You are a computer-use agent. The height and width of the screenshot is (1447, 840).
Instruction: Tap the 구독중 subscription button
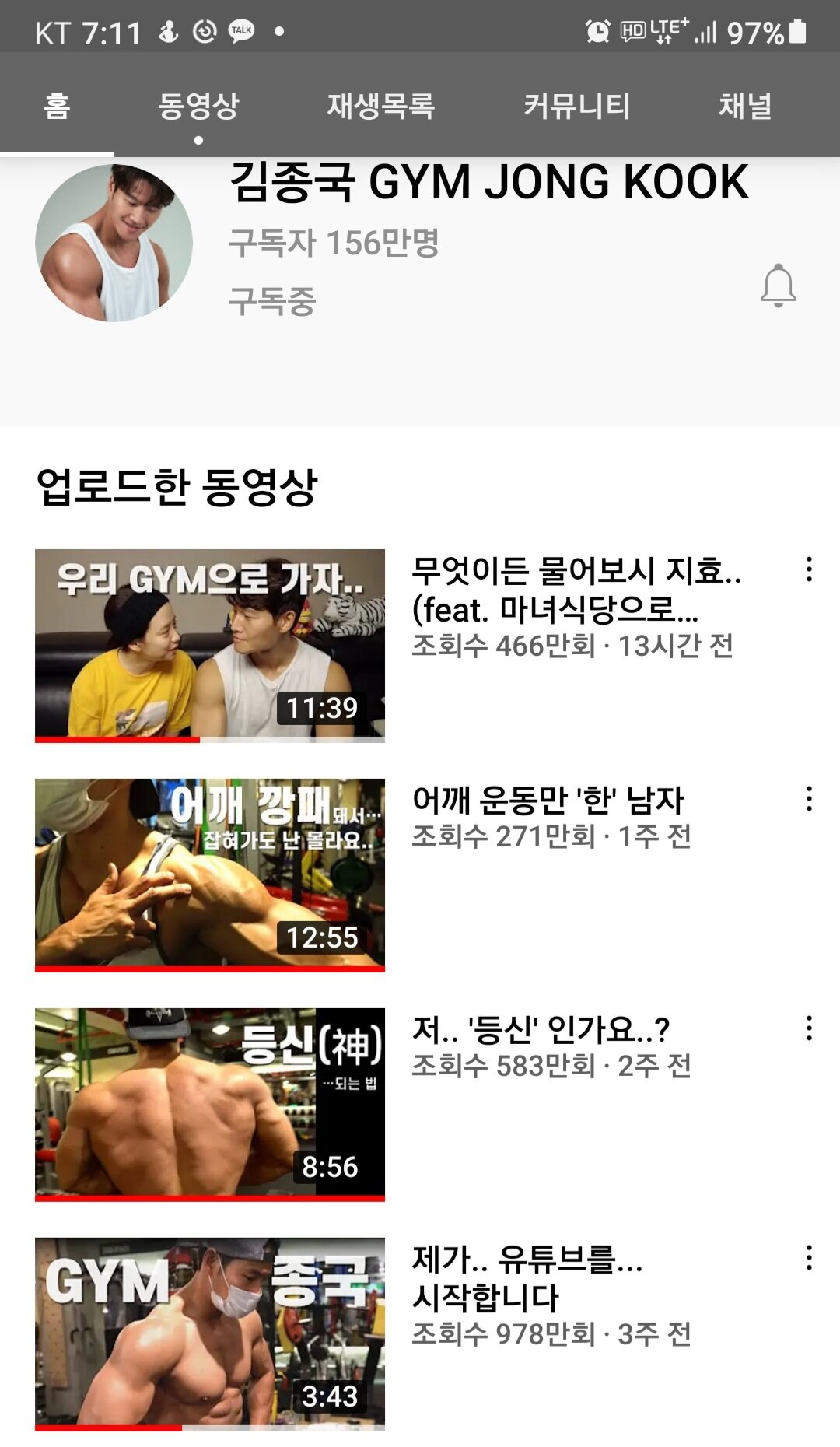[x=272, y=301]
